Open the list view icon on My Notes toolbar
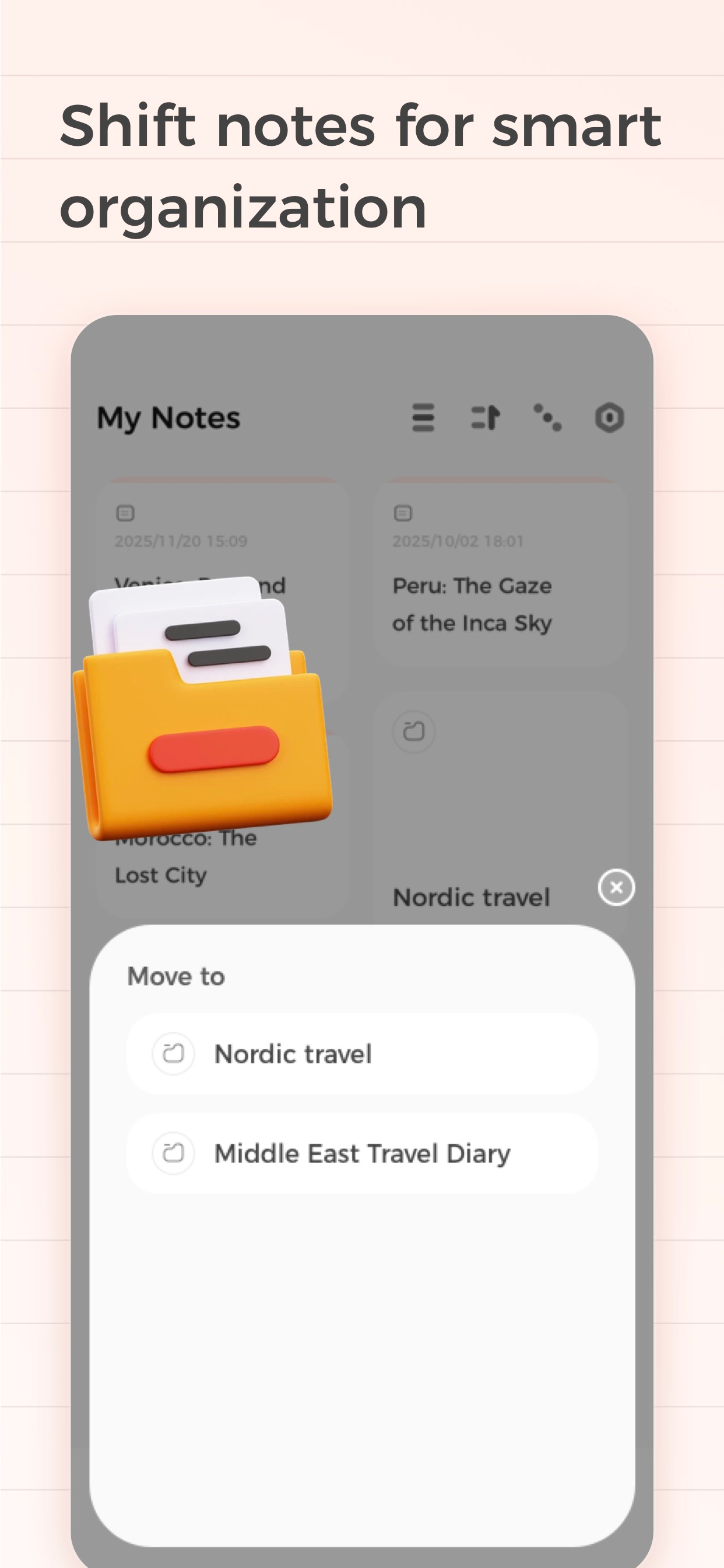 coord(422,418)
